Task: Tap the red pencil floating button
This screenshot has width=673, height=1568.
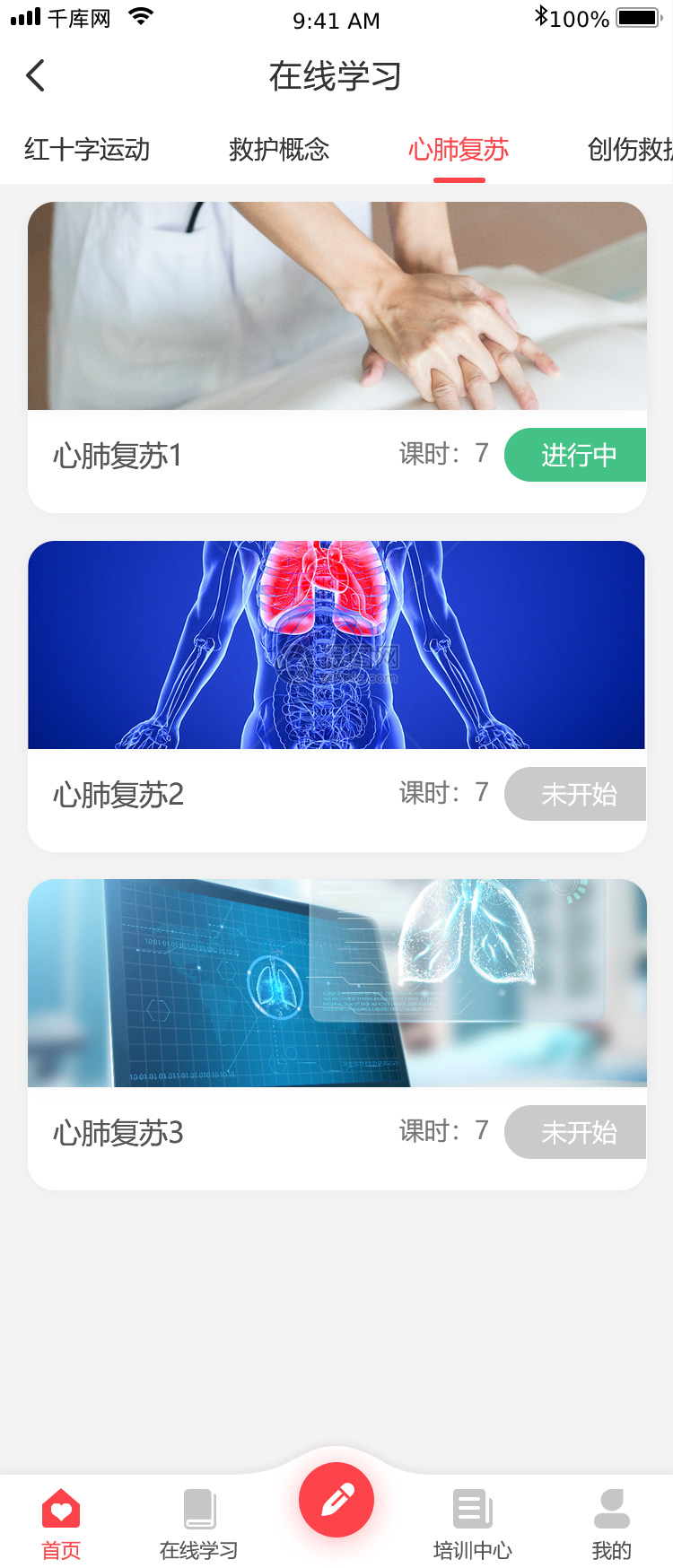Action: pyautogui.click(x=336, y=1500)
